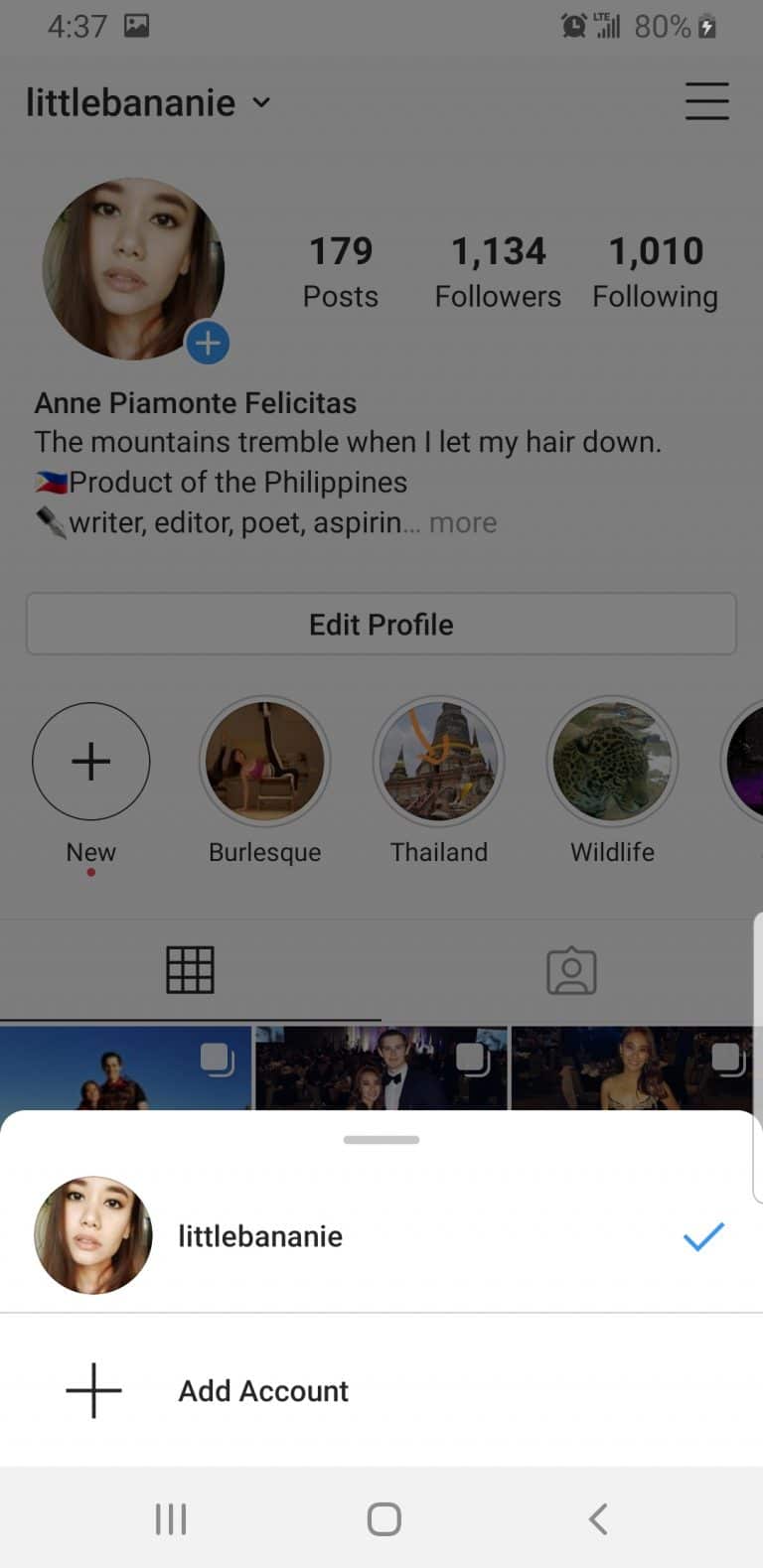Switch to the grid posts tab
The image size is (763, 1568).
(x=190, y=970)
